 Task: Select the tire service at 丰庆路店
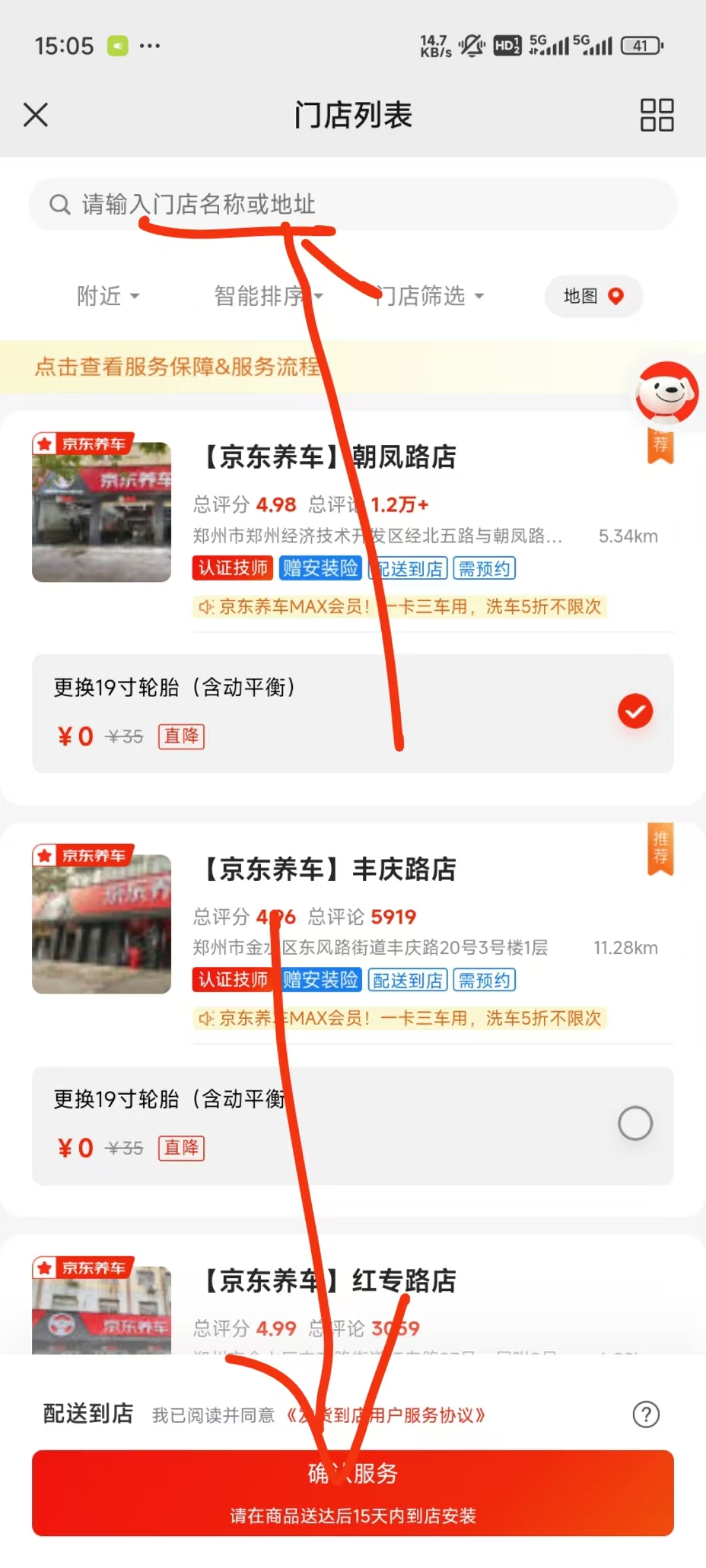pos(635,1124)
